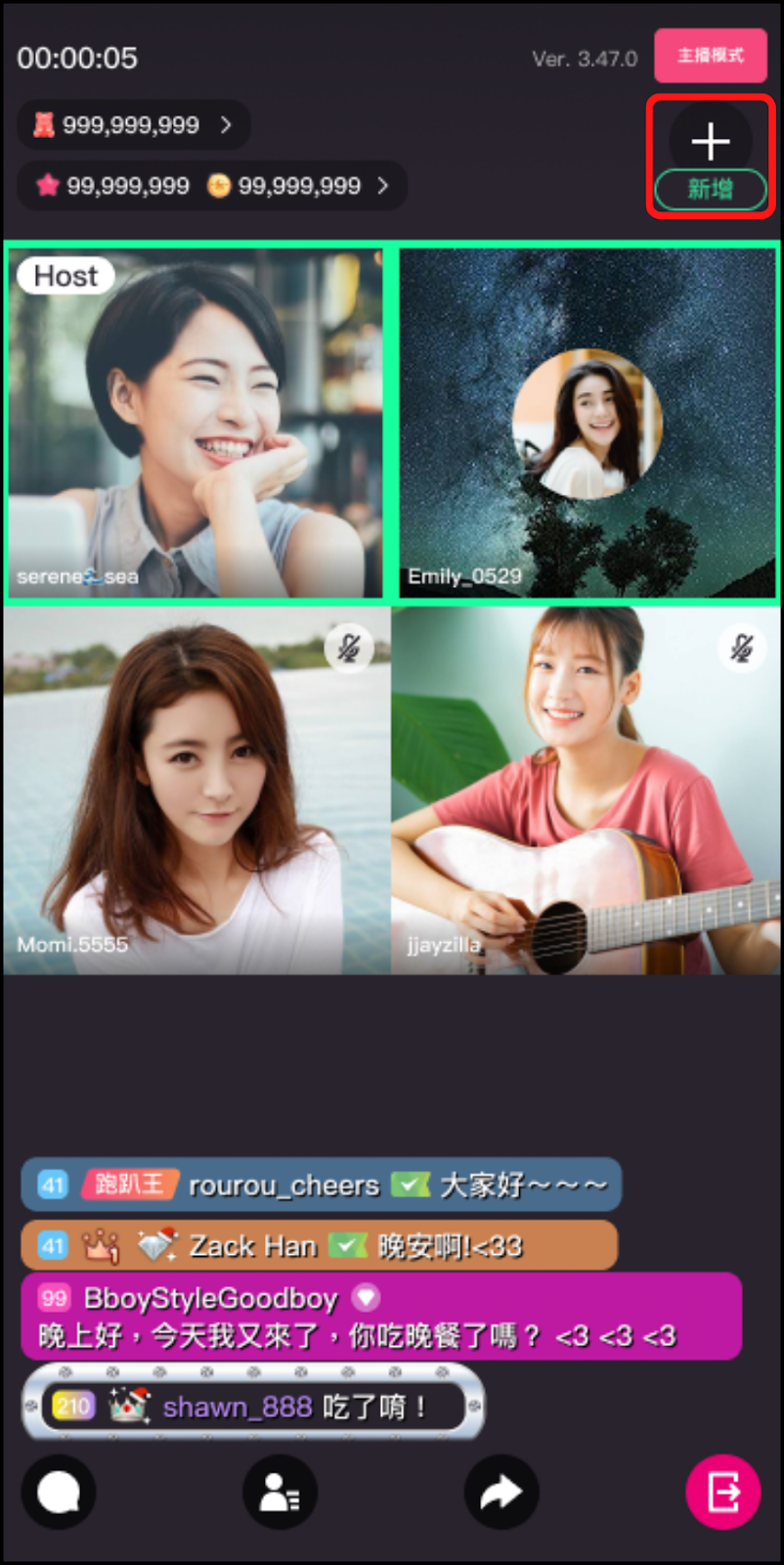
Task: Open BboyStyleGoodboy's chat message
Action: [381, 1316]
